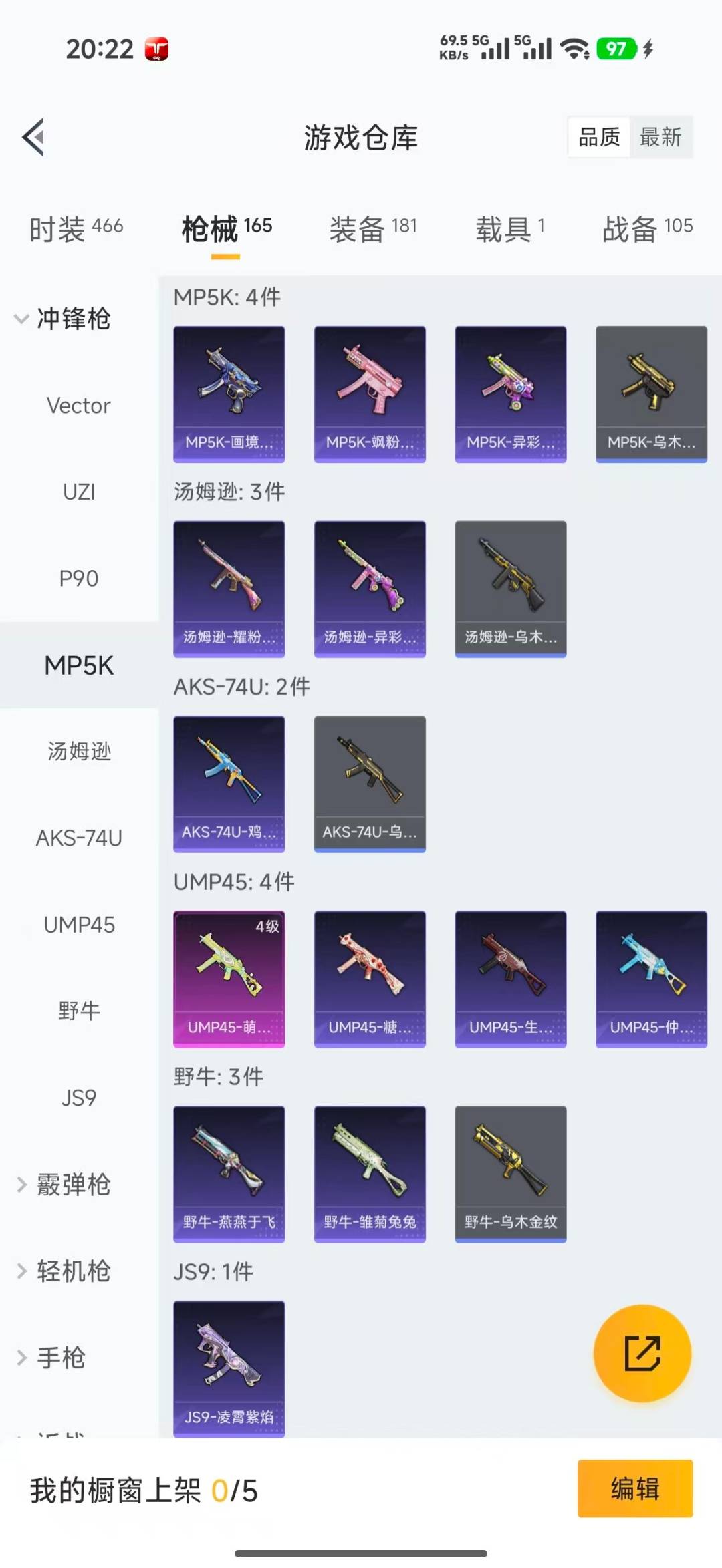The width and height of the screenshot is (722, 1568).
Task: Expand the 手枪 category
Action: [53, 1358]
